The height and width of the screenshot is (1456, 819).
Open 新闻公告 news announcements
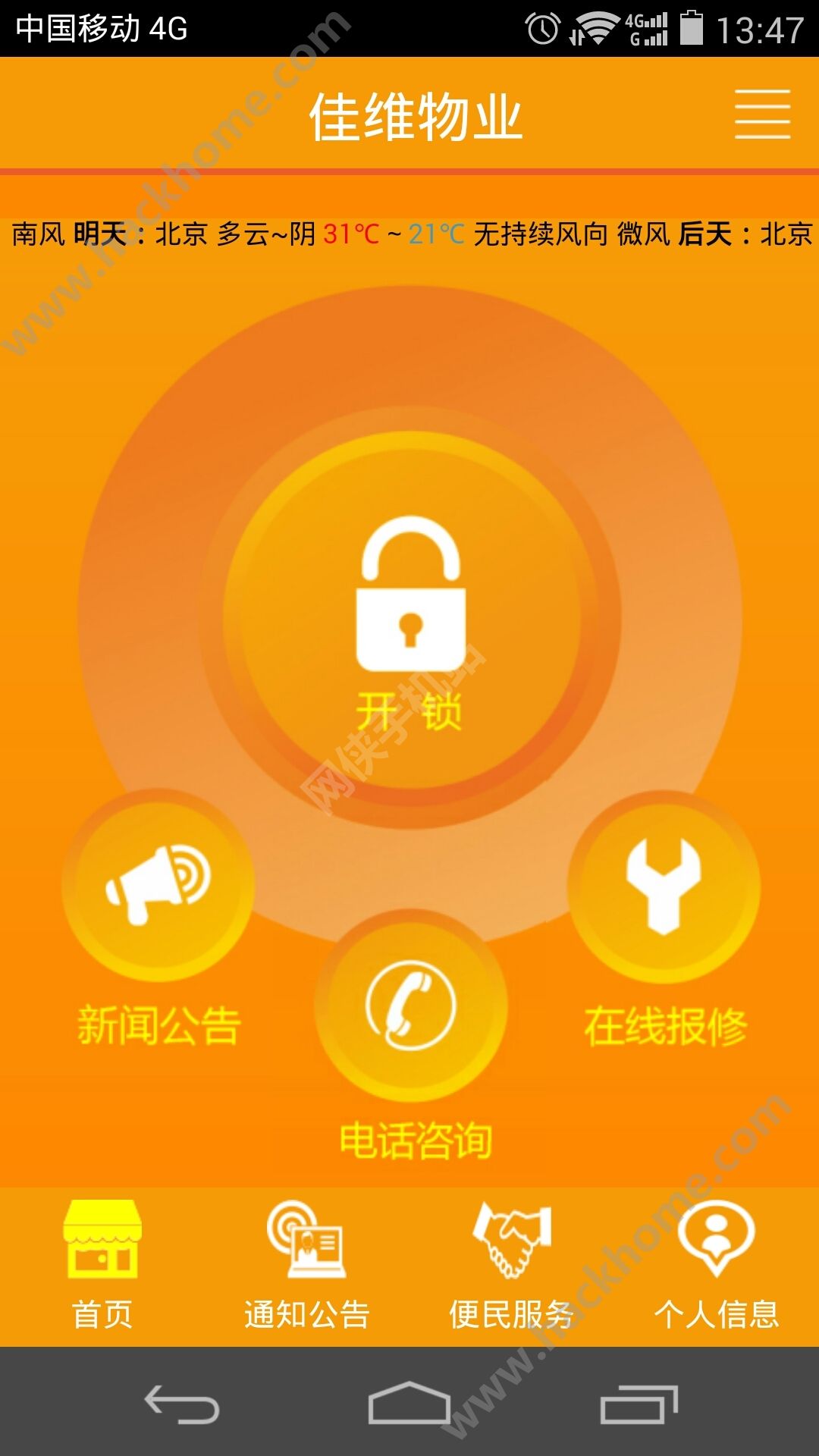pos(158,886)
